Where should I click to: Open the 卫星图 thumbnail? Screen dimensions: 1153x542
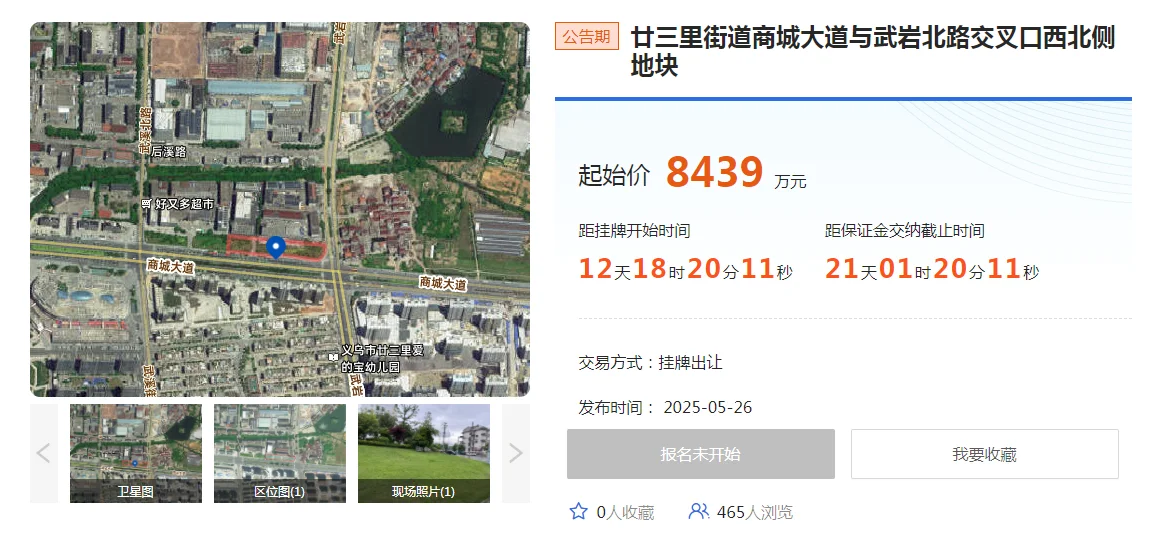click(x=136, y=452)
